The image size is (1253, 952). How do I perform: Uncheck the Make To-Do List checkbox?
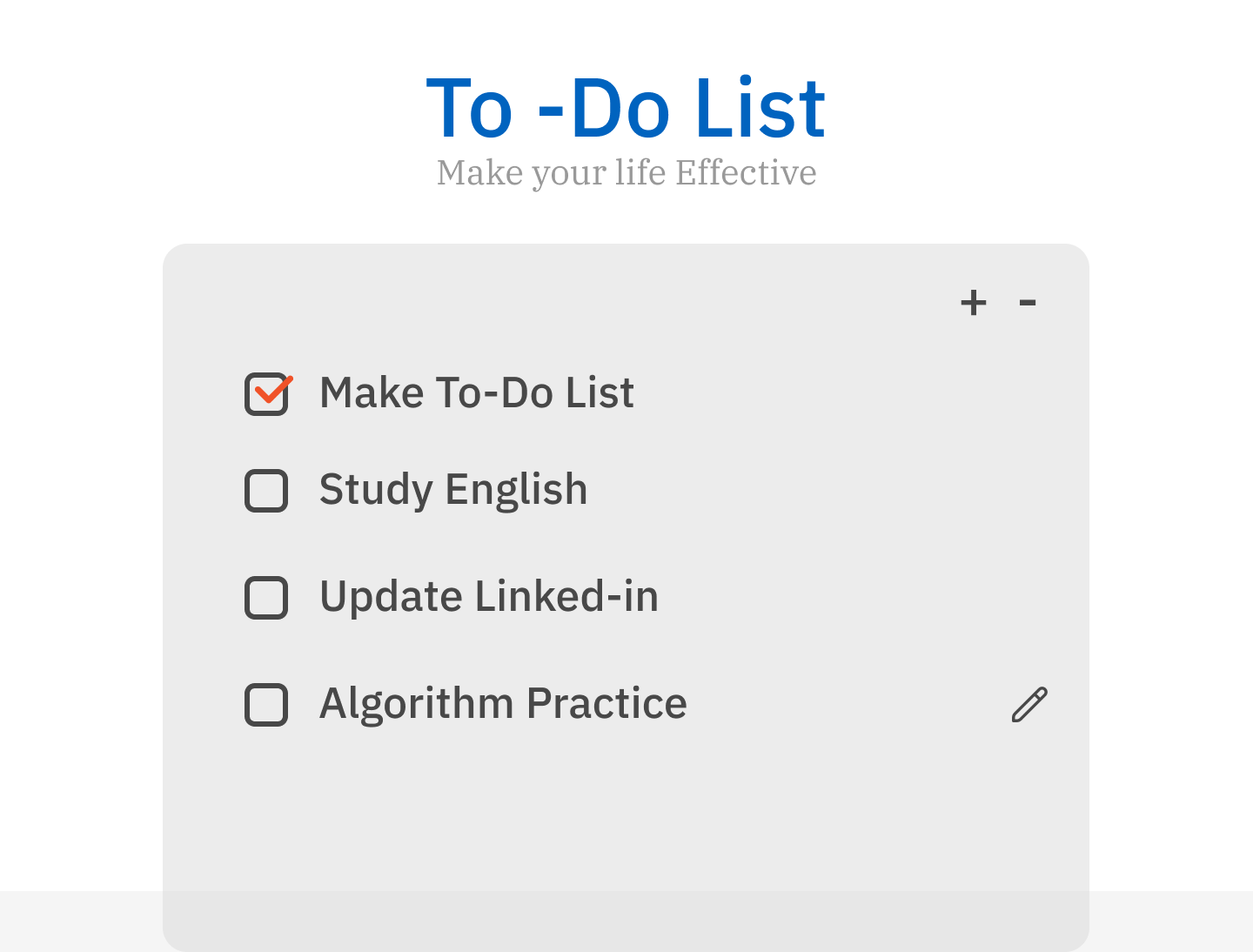click(x=266, y=394)
